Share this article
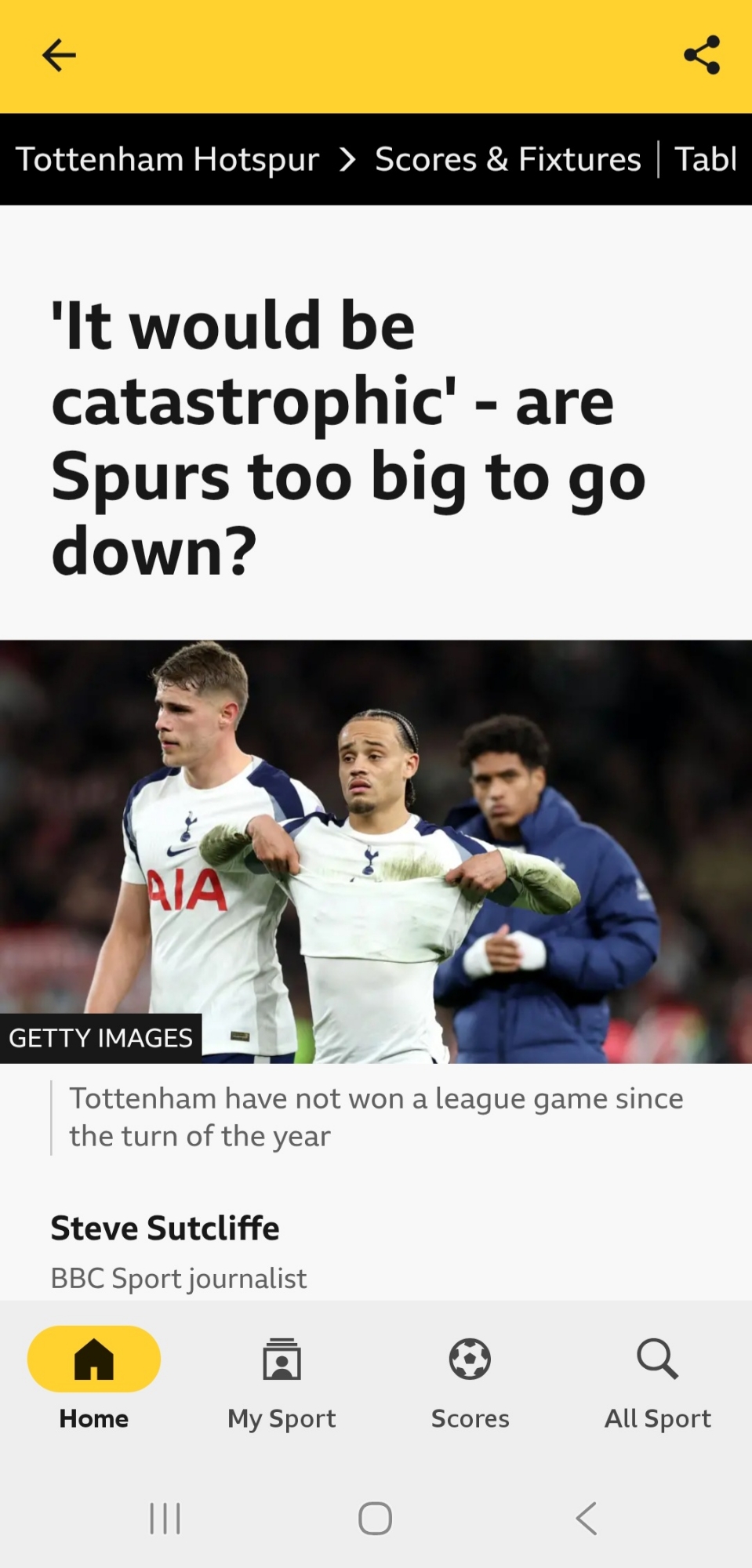The width and height of the screenshot is (752, 1568). click(701, 55)
